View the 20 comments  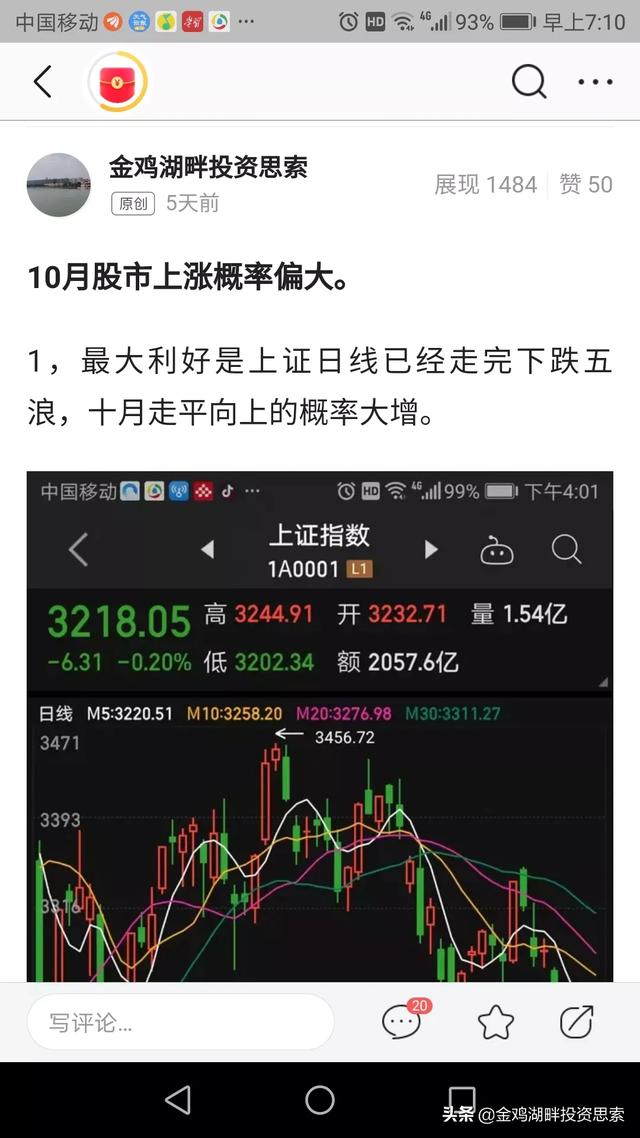[x=403, y=1021]
